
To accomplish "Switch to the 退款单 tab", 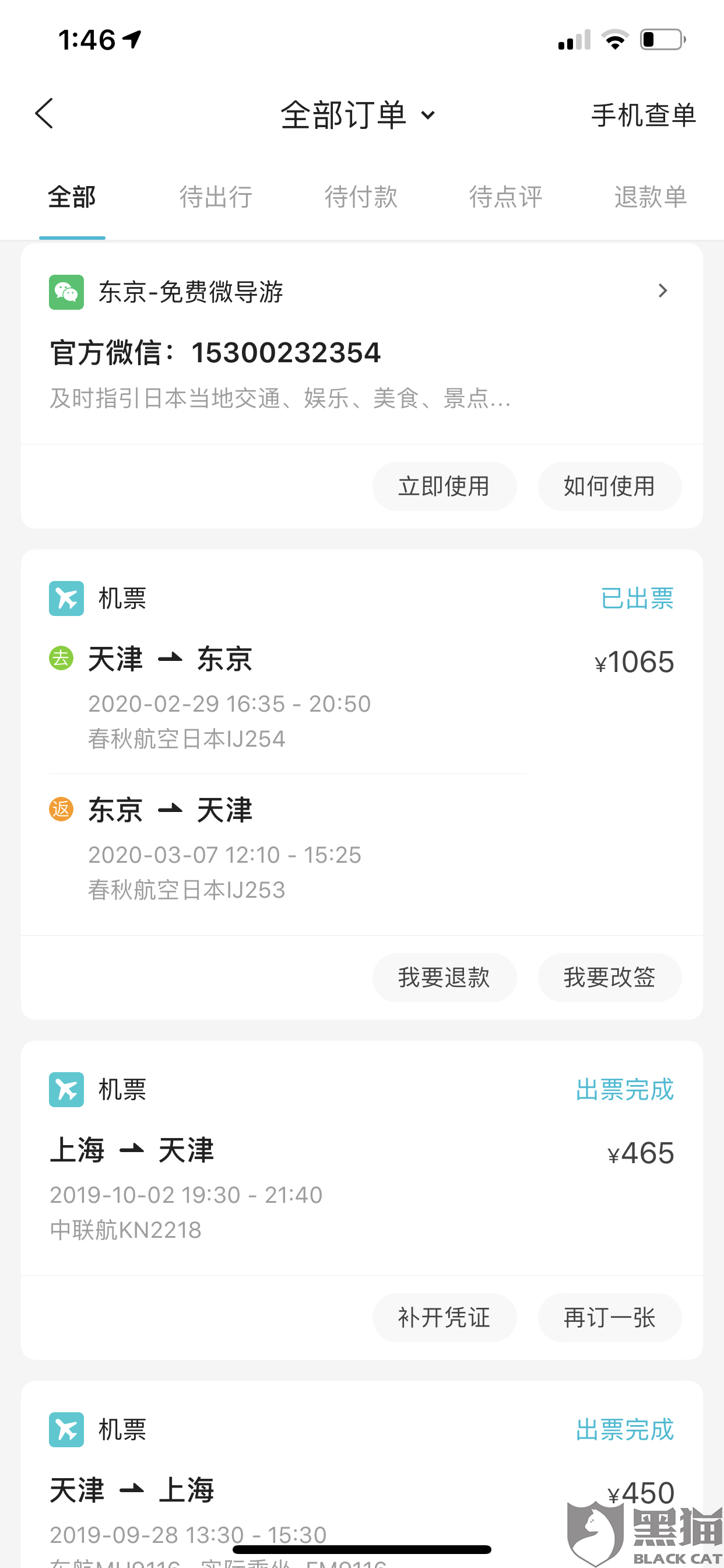I will (651, 197).
